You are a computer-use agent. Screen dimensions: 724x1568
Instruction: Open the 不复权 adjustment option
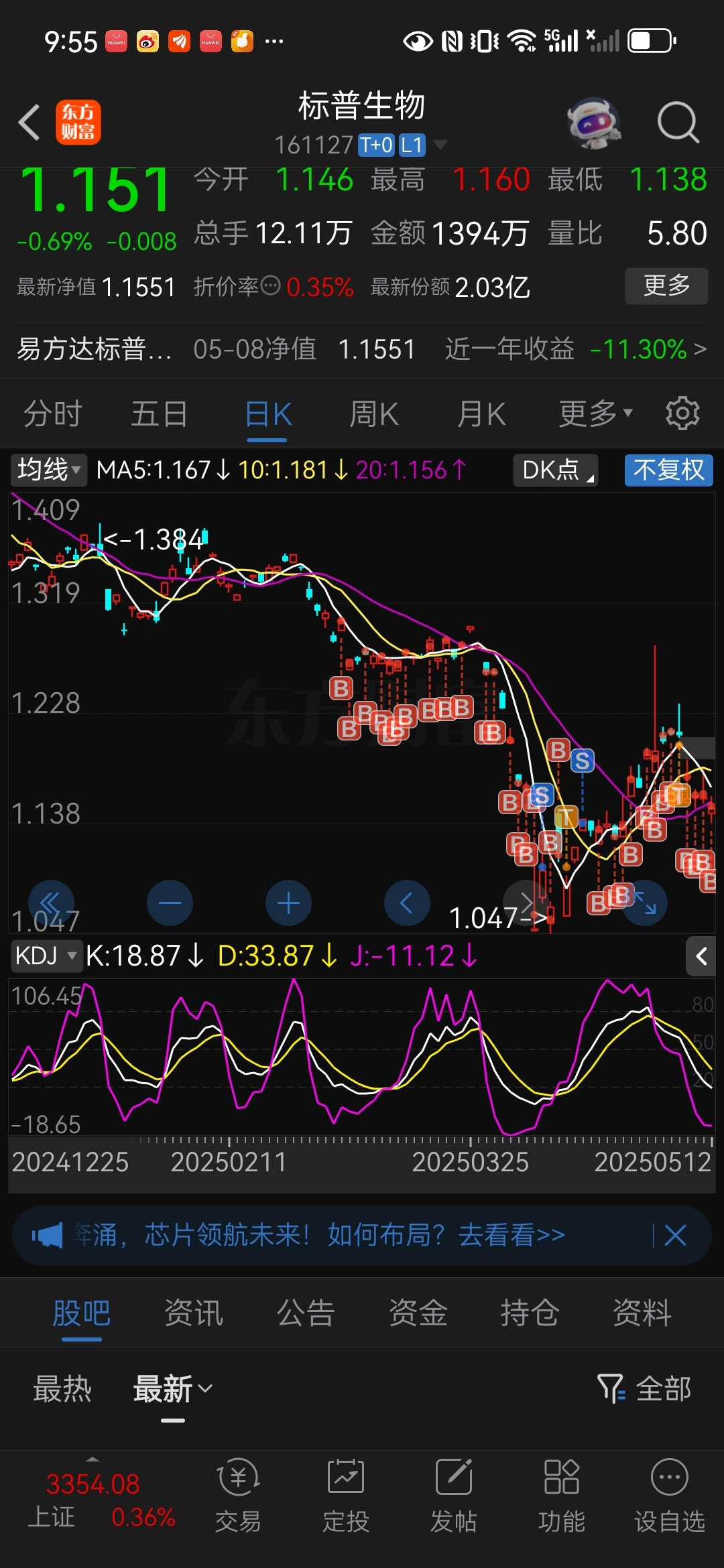pos(669,470)
